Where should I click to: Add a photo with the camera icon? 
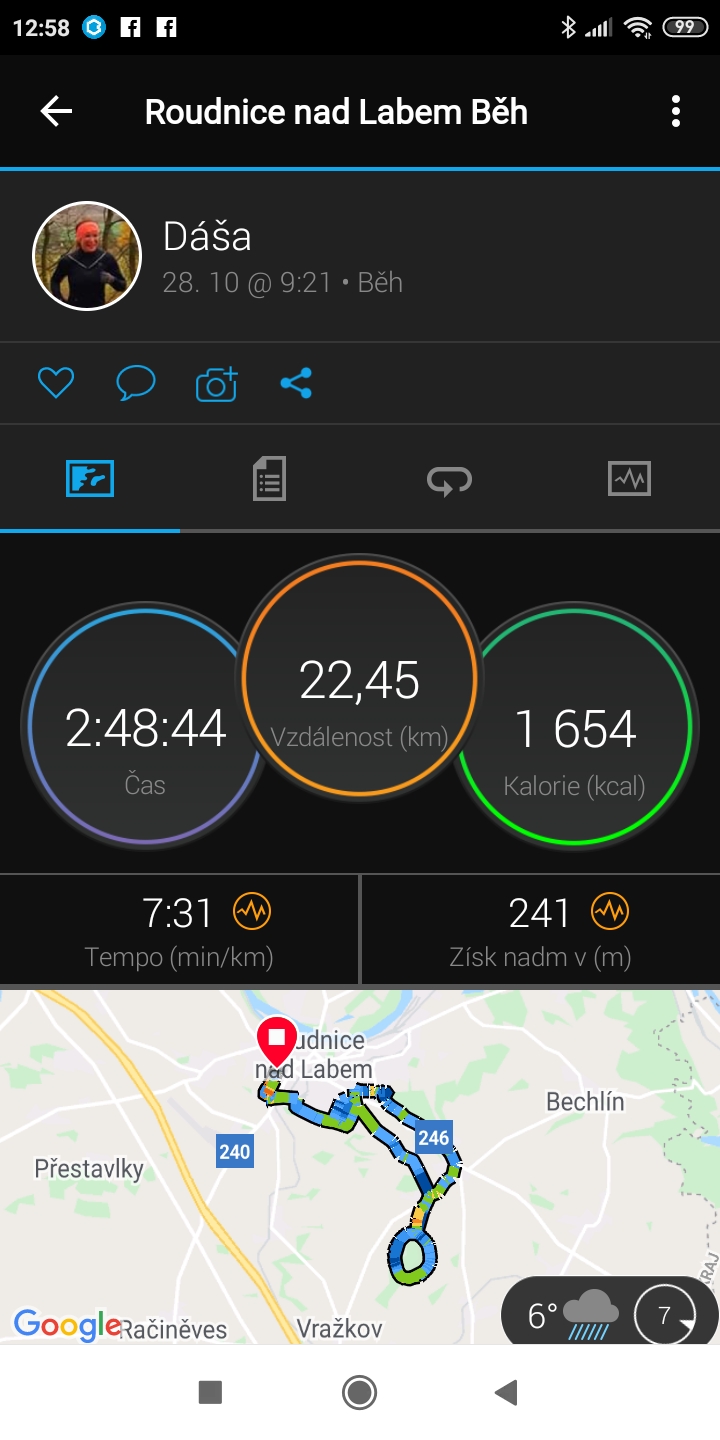(x=216, y=383)
